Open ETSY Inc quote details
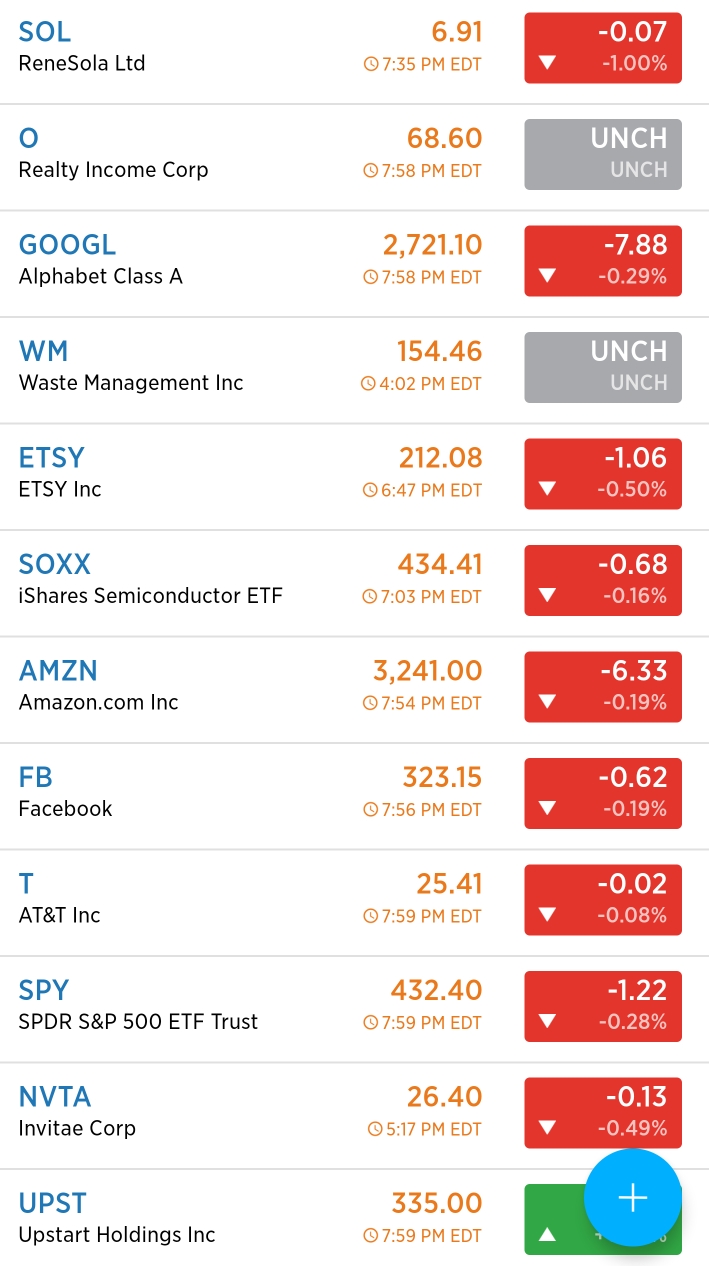The height and width of the screenshot is (1266, 709). click(x=354, y=476)
